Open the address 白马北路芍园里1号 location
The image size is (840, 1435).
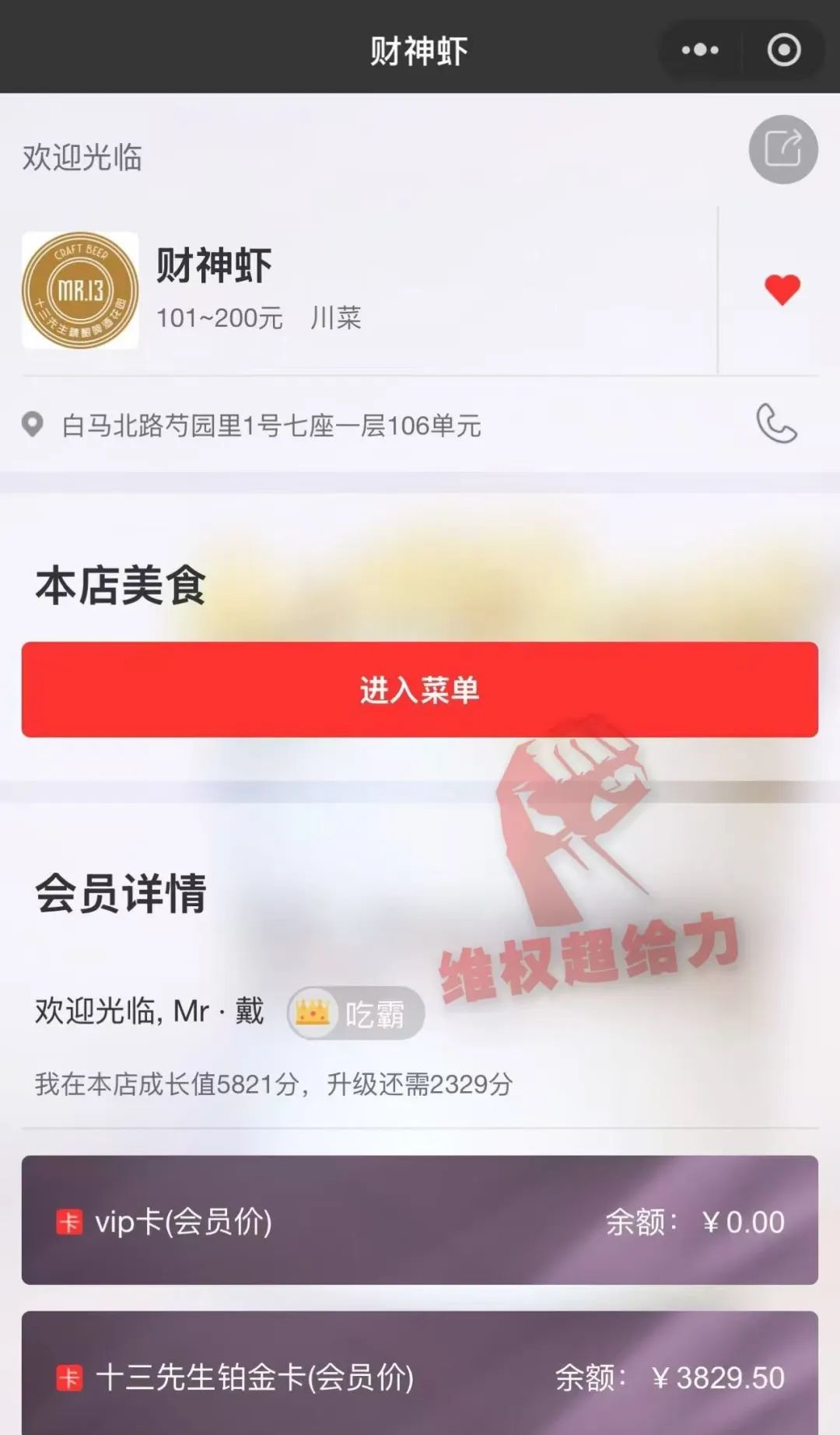[x=271, y=425]
